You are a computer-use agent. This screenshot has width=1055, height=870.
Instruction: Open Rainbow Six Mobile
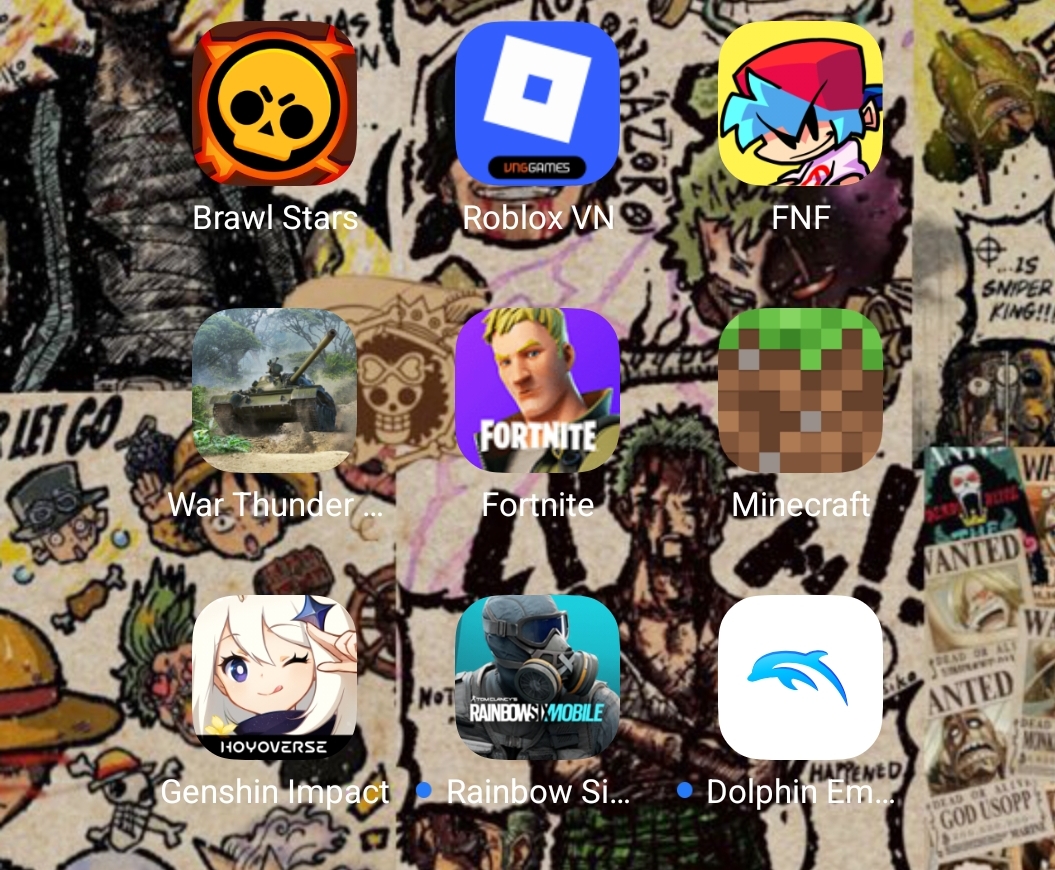537,678
